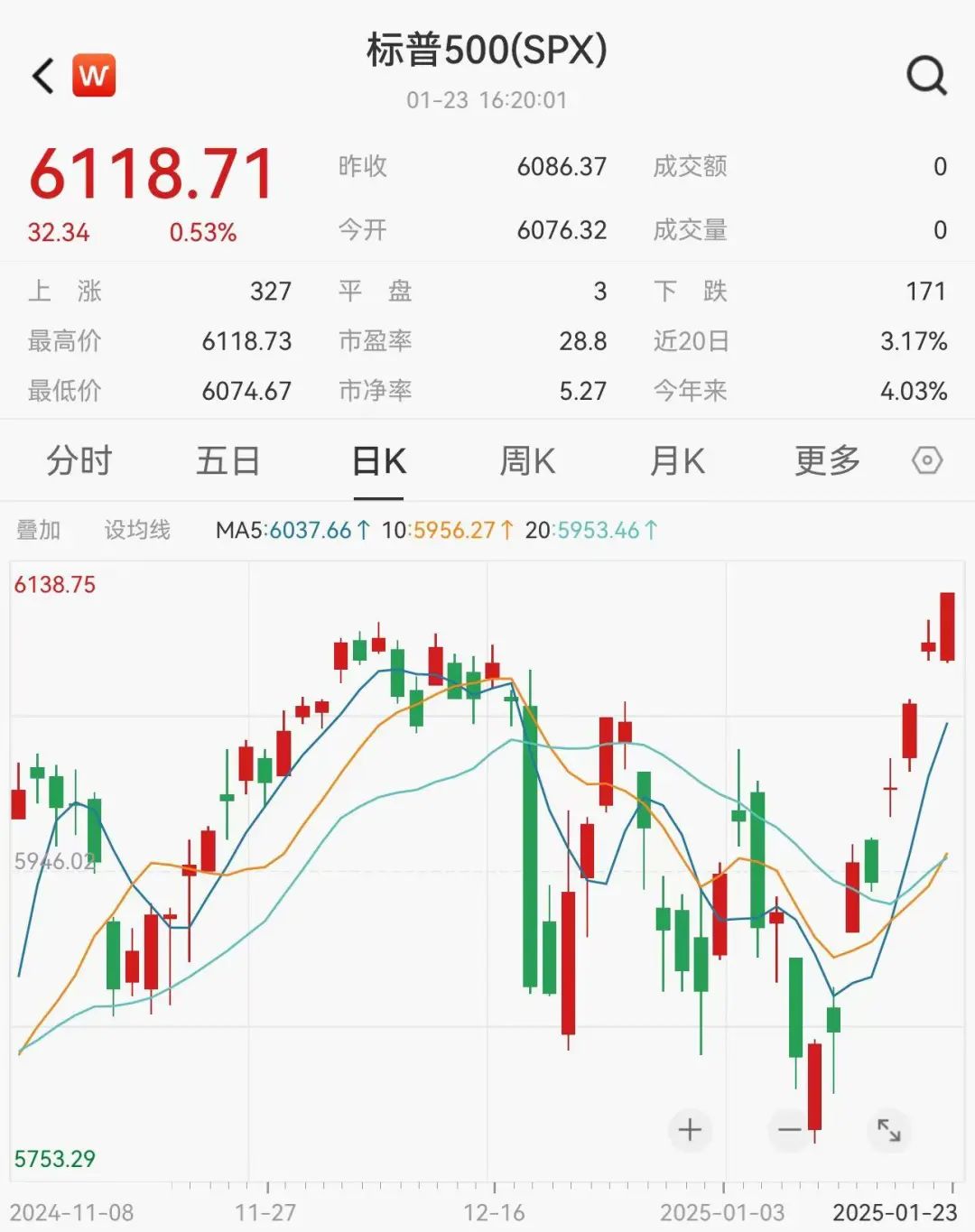
Task: Open chart settings hexagon icon
Action: click(927, 461)
